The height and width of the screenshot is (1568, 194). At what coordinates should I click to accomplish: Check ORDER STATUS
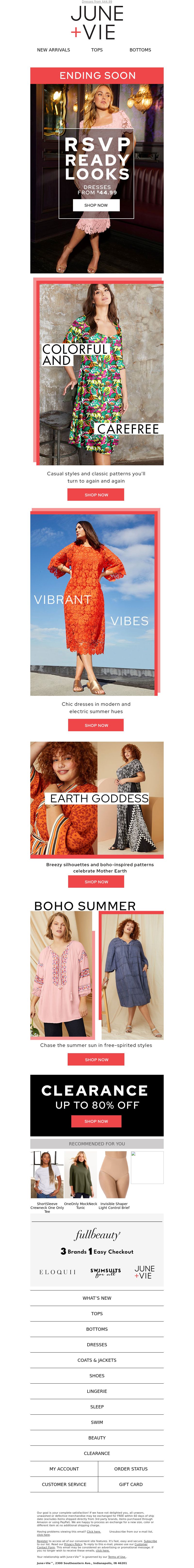click(x=131, y=1469)
